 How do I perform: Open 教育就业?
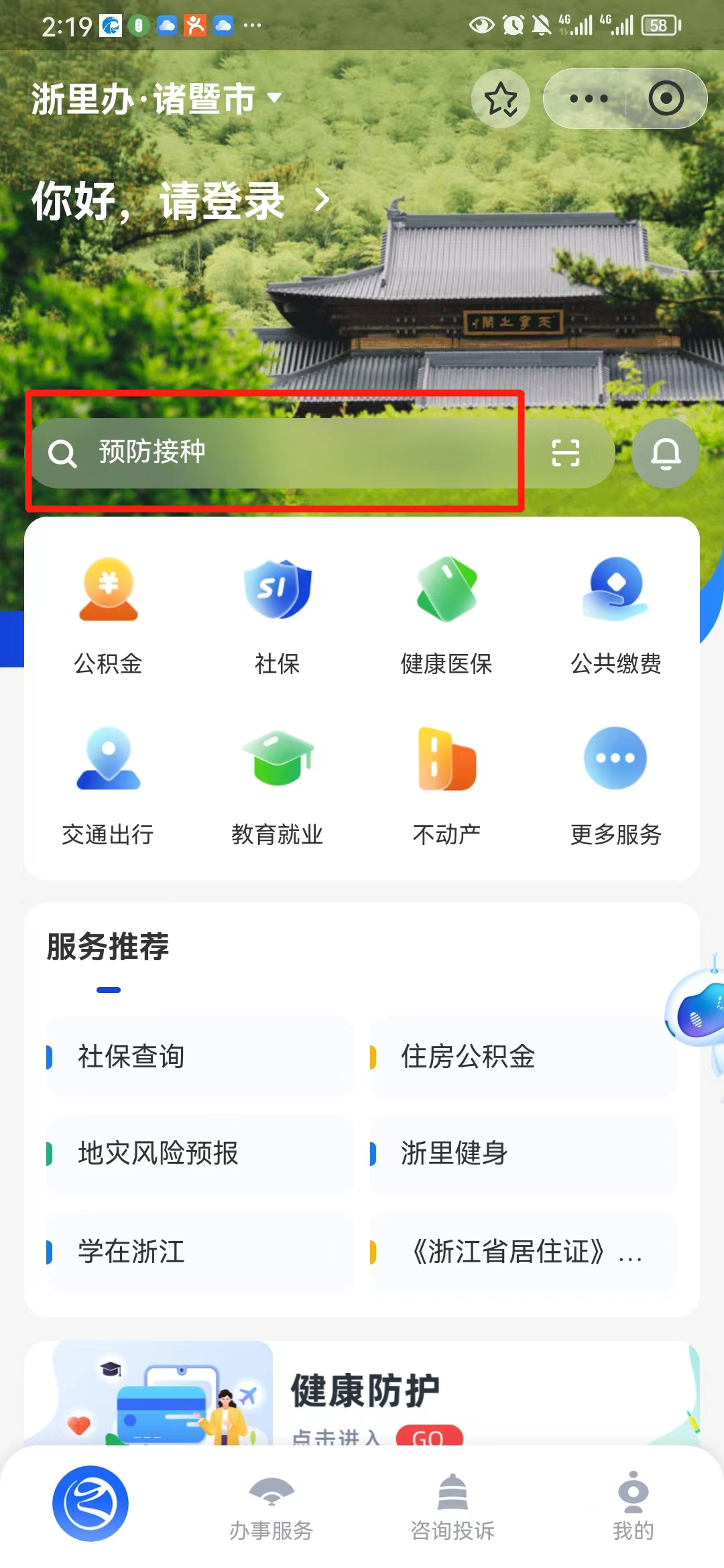coord(278,785)
